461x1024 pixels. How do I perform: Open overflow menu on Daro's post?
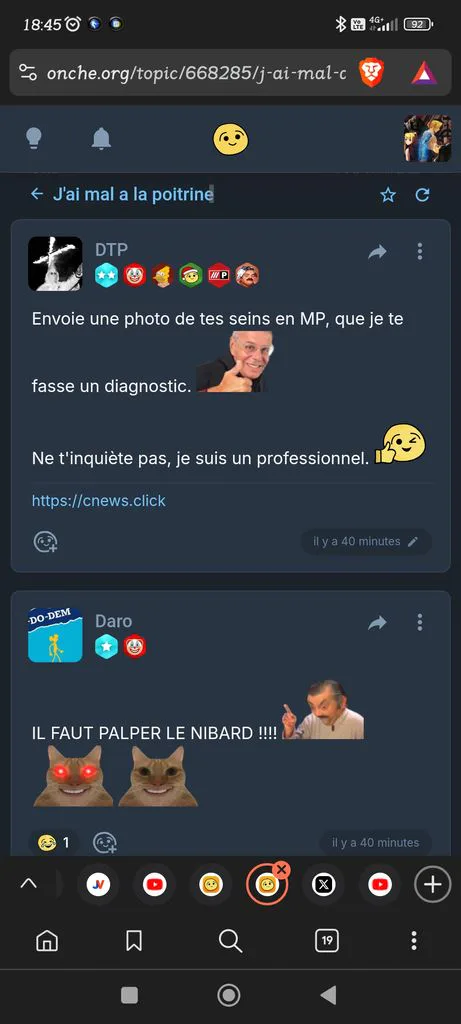[x=420, y=622]
